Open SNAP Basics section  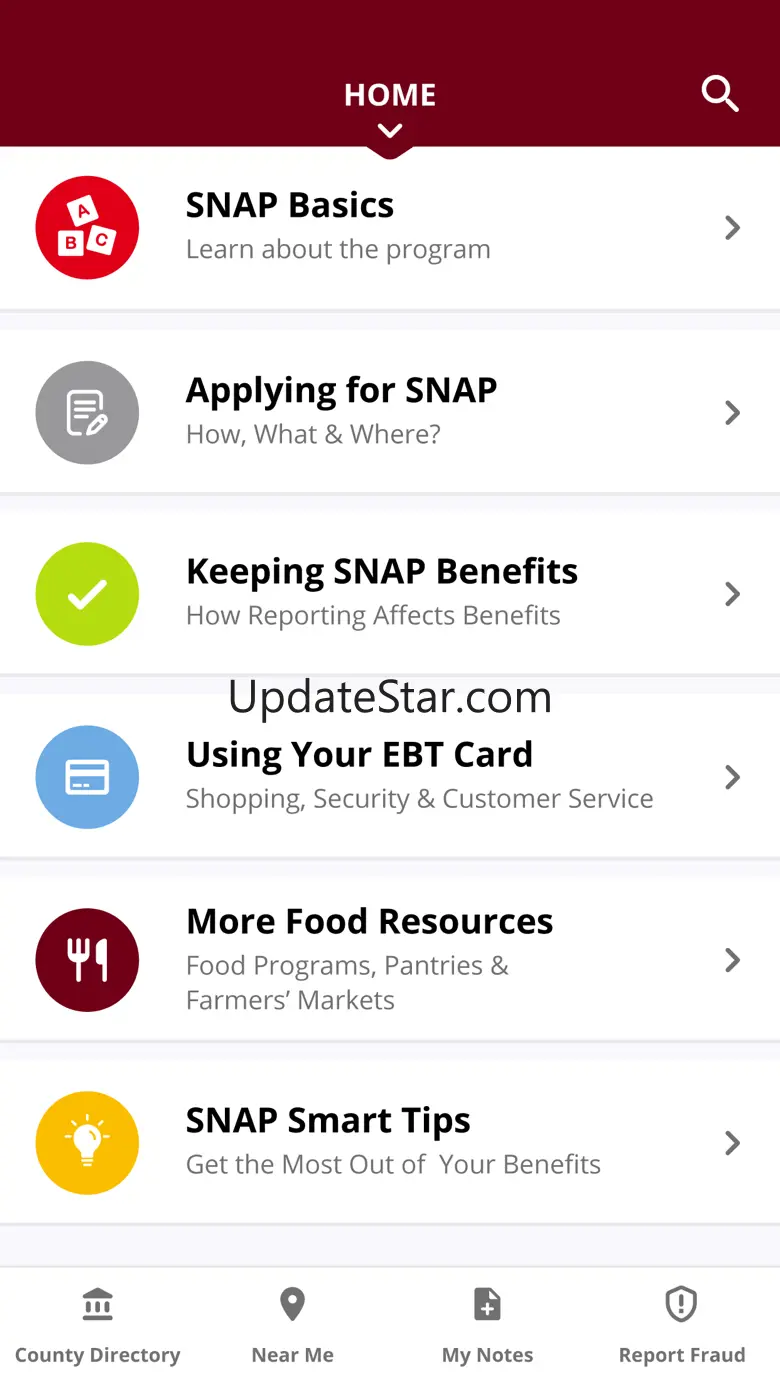coord(389,228)
